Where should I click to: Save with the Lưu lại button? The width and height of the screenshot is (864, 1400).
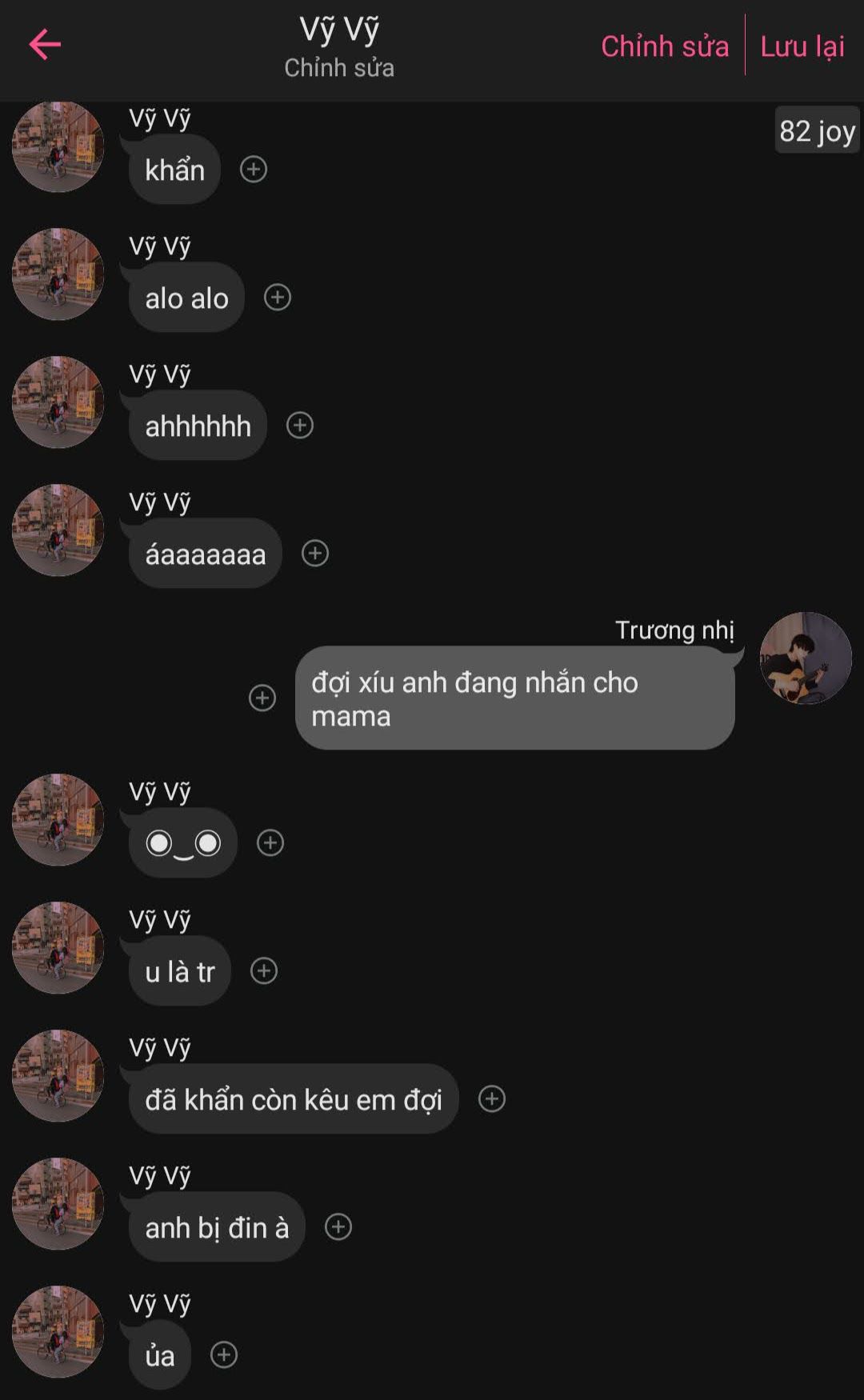(802, 46)
